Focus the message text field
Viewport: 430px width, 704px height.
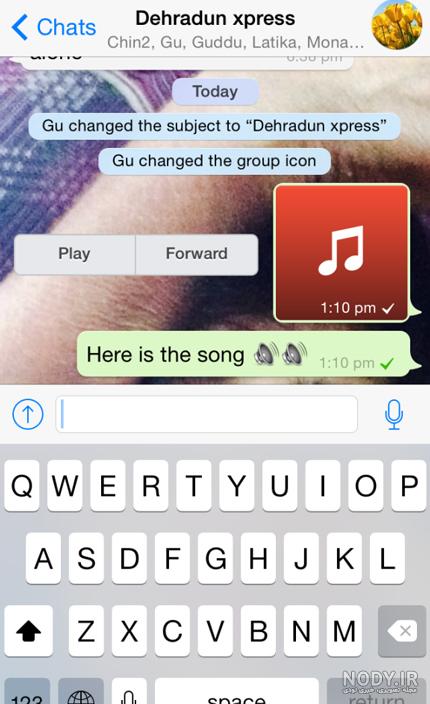coord(206,414)
